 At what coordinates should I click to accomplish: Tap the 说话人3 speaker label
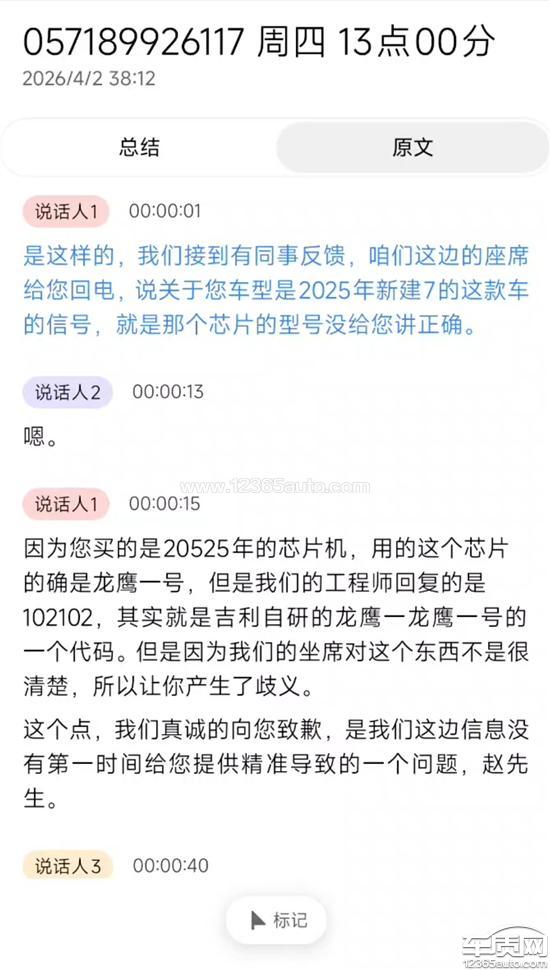click(68, 866)
